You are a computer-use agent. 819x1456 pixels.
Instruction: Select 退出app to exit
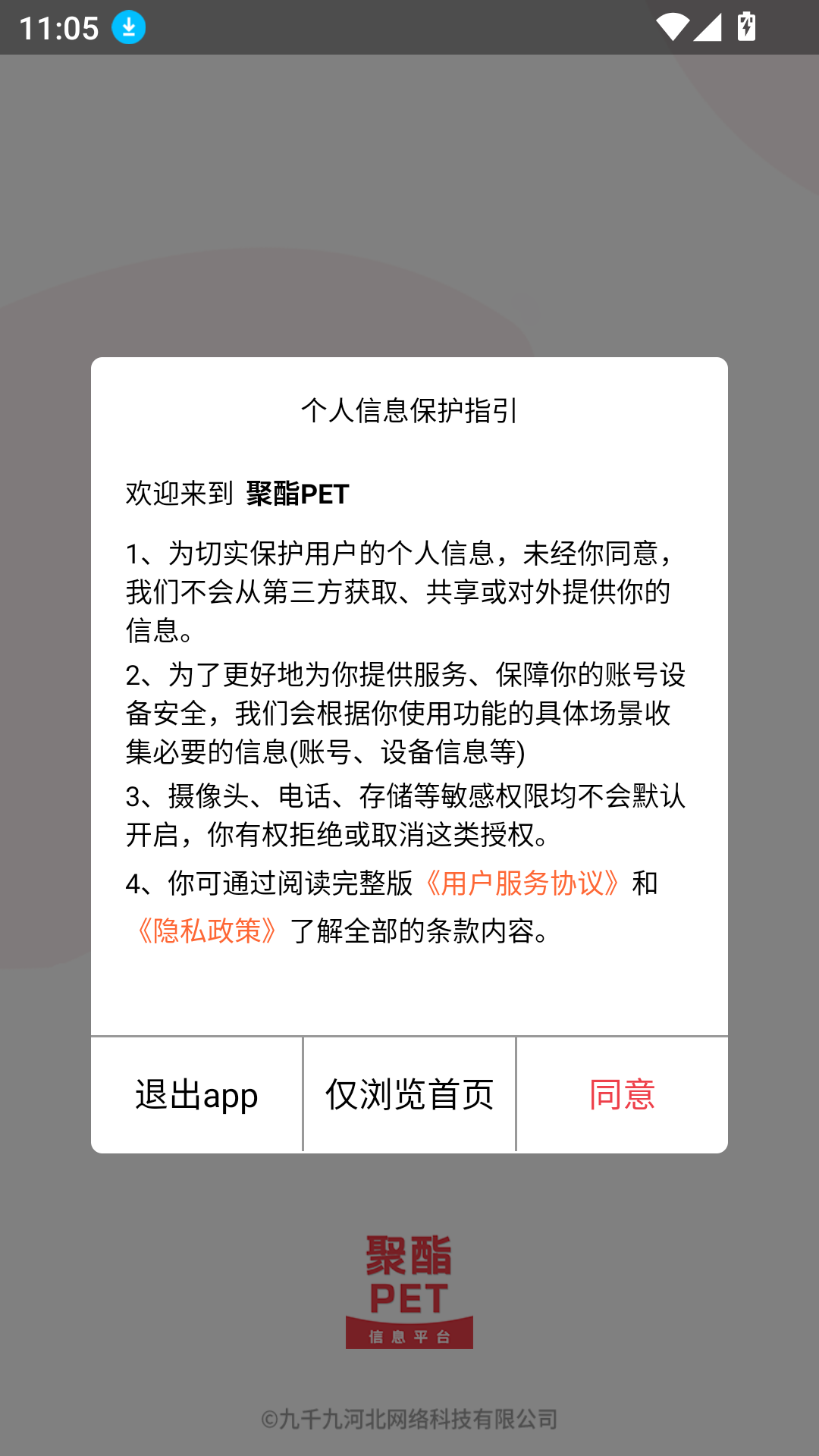click(x=196, y=1094)
